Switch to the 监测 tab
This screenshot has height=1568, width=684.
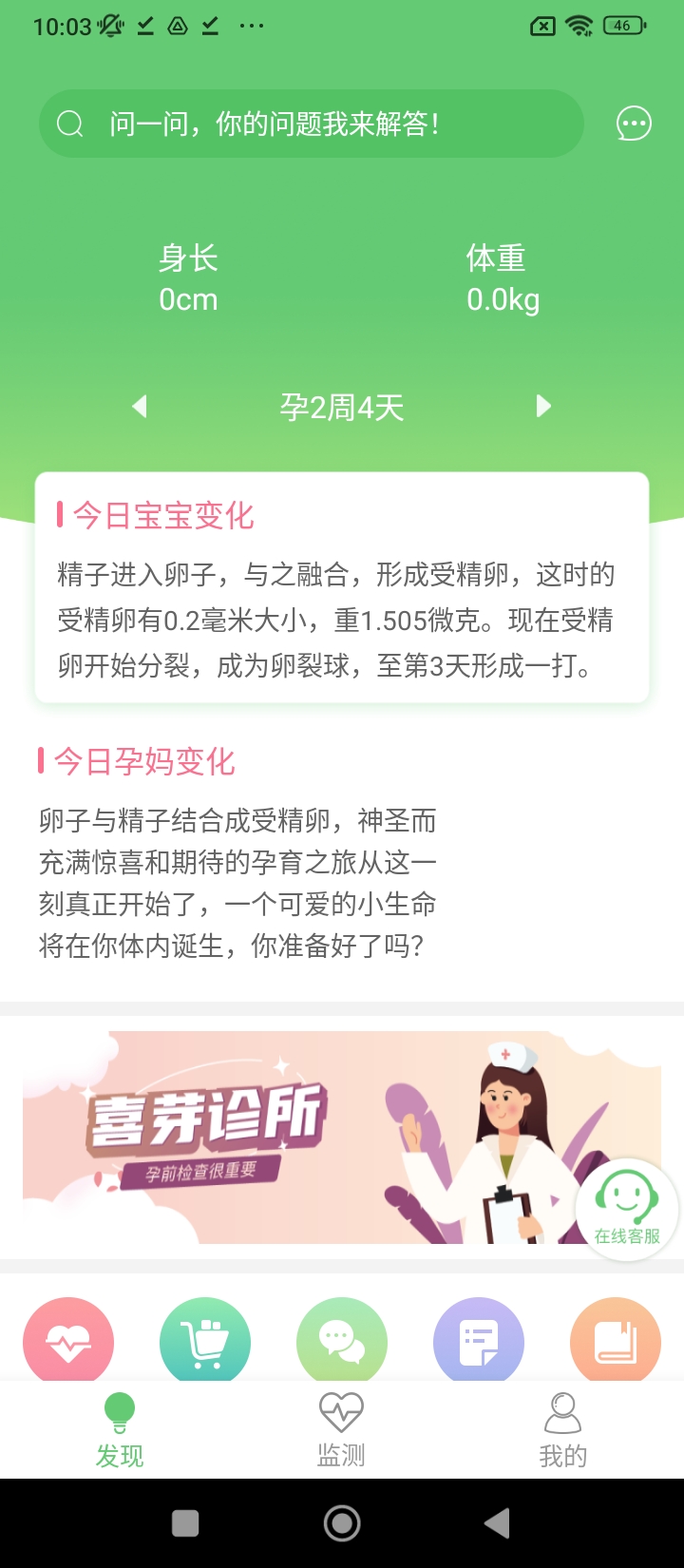pyautogui.click(x=341, y=1430)
